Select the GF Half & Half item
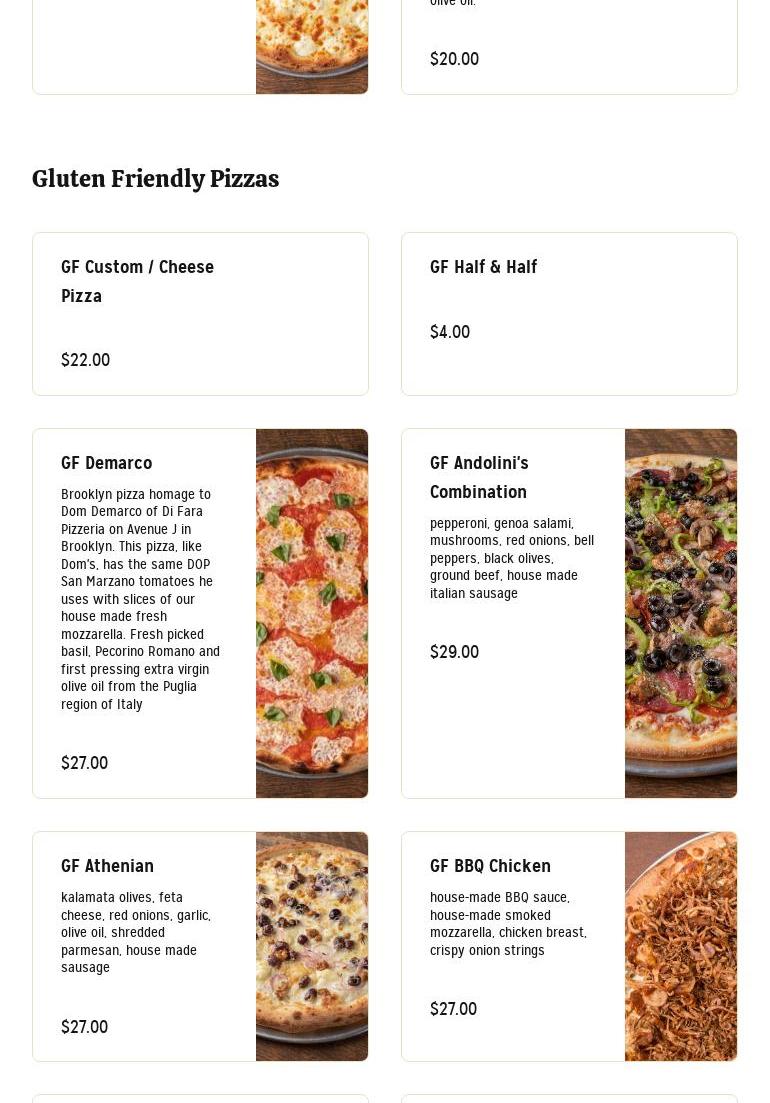Image resolution: width=770 pixels, height=1103 pixels. pos(569,314)
